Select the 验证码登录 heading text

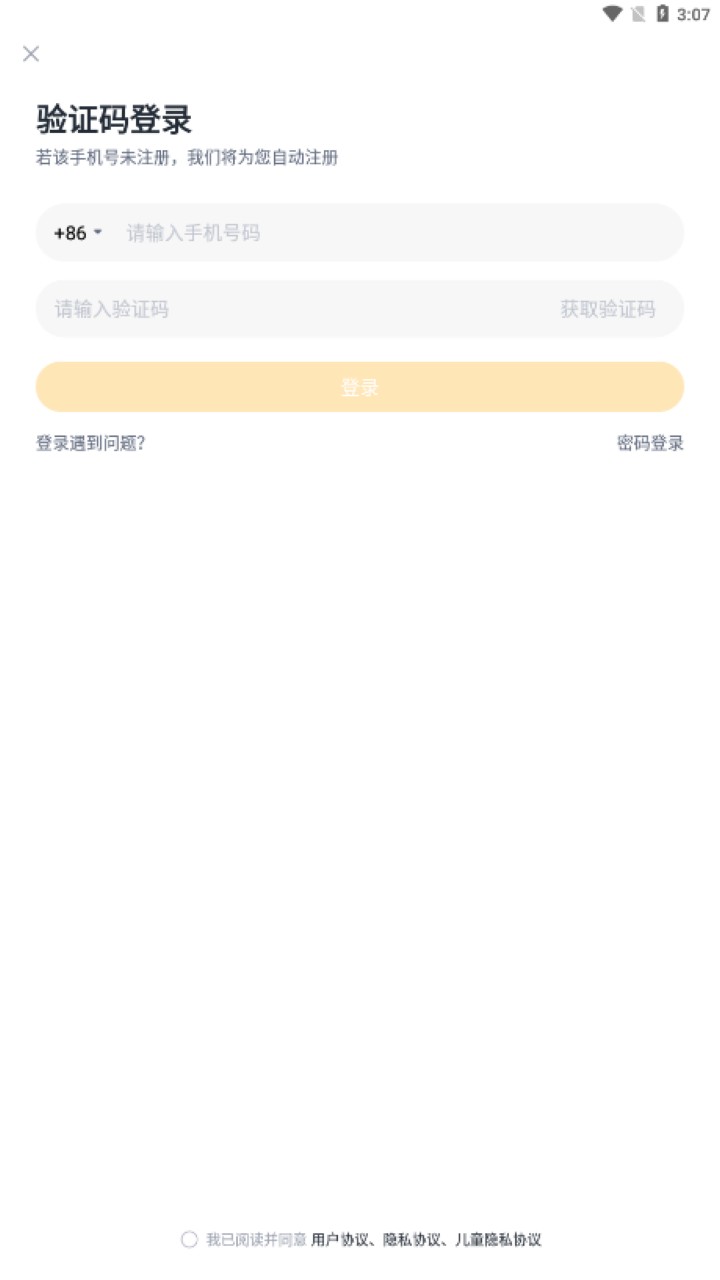coord(116,117)
